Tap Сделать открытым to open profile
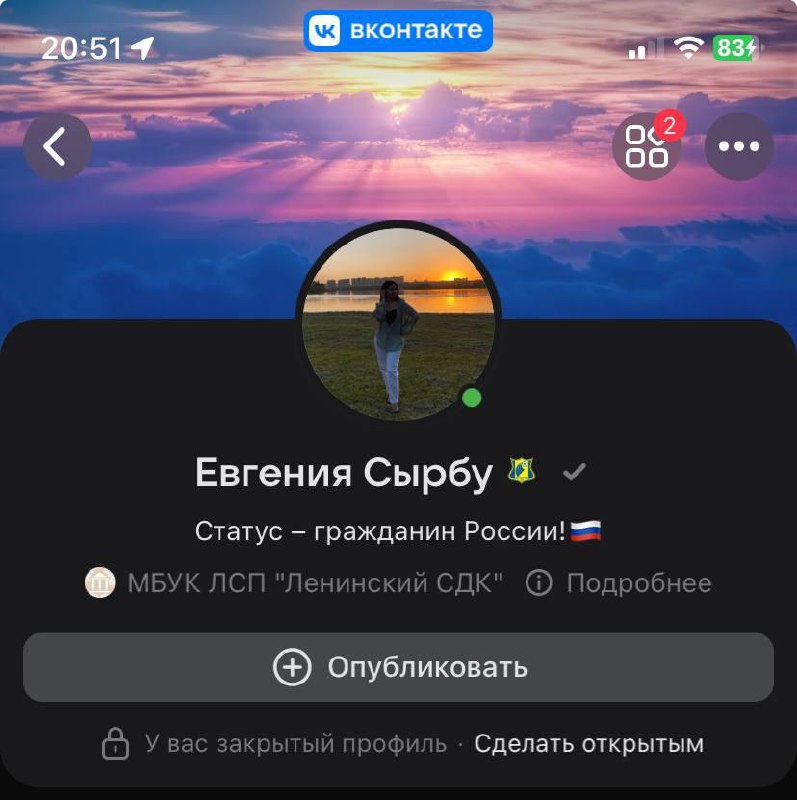This screenshot has width=797, height=800. click(x=589, y=744)
